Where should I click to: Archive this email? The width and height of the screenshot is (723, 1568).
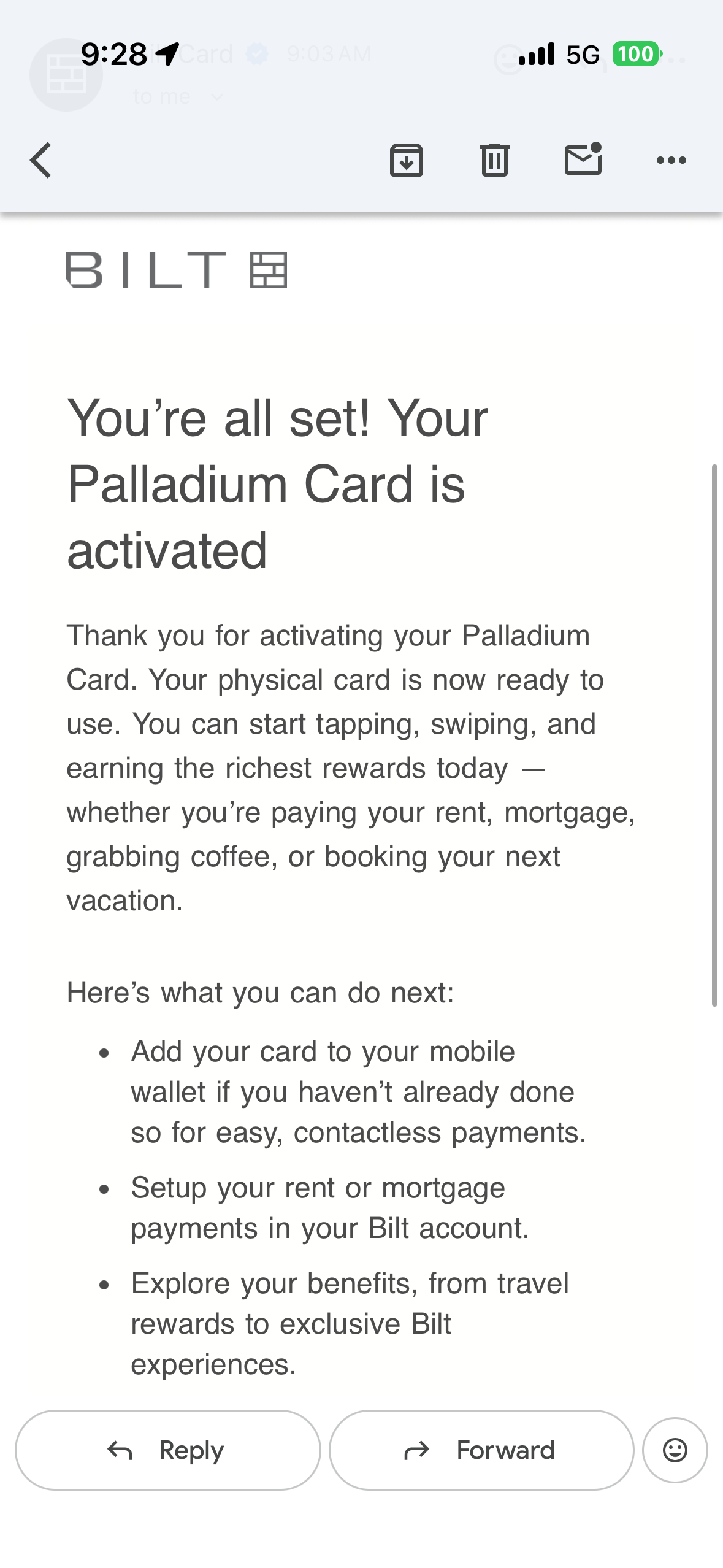406,160
